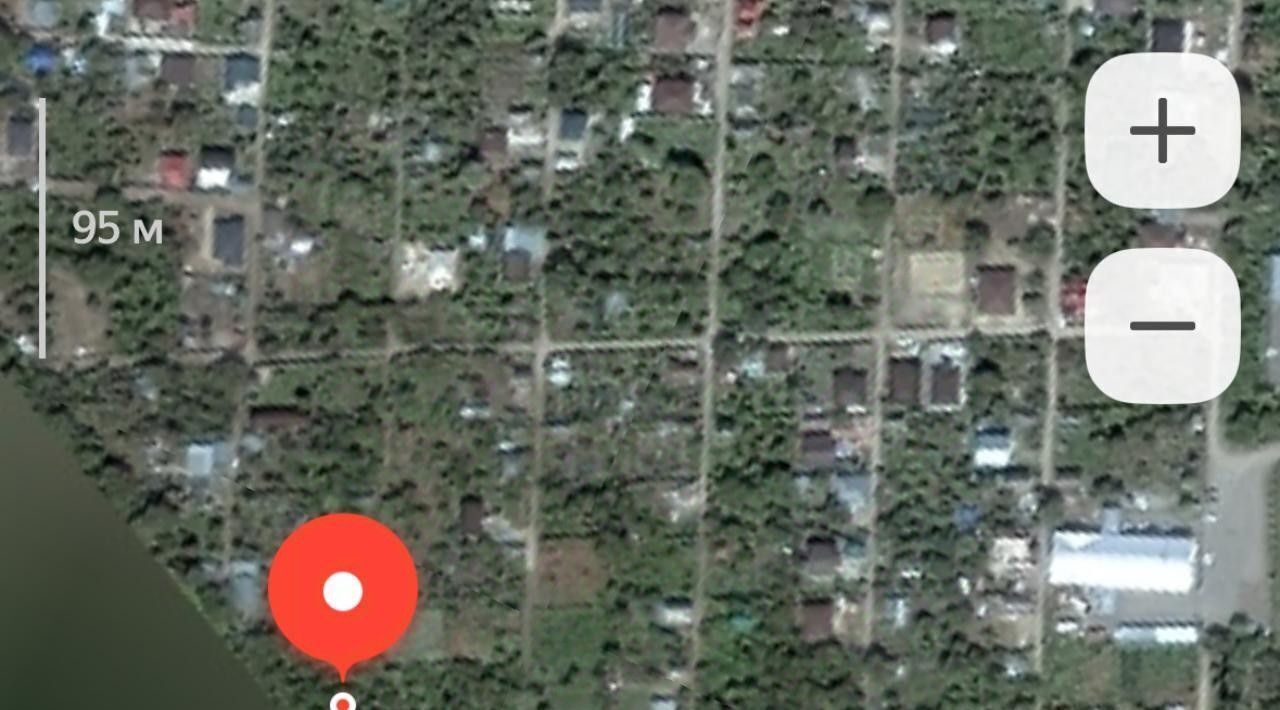1280x710 pixels.
Task: Zoom out with the minus button
Action: [x=1162, y=326]
